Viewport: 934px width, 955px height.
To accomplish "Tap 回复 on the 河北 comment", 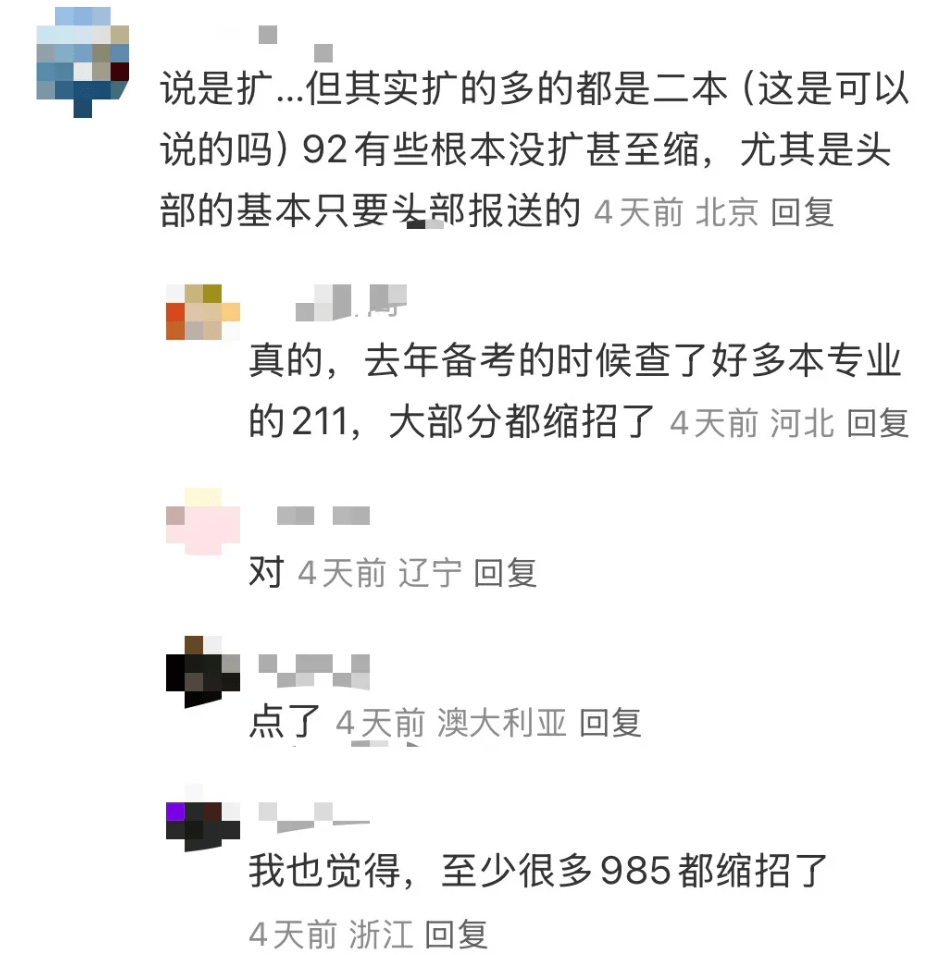I will [877, 423].
